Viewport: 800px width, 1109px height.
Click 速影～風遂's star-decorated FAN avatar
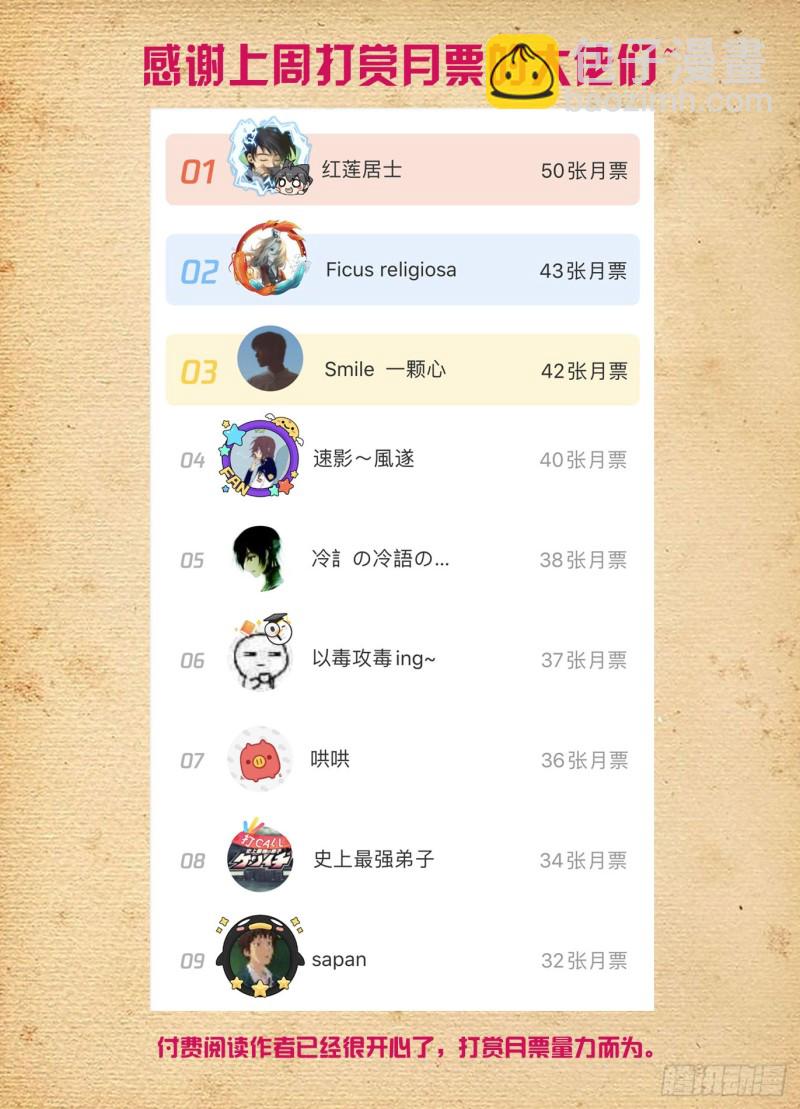(x=259, y=460)
